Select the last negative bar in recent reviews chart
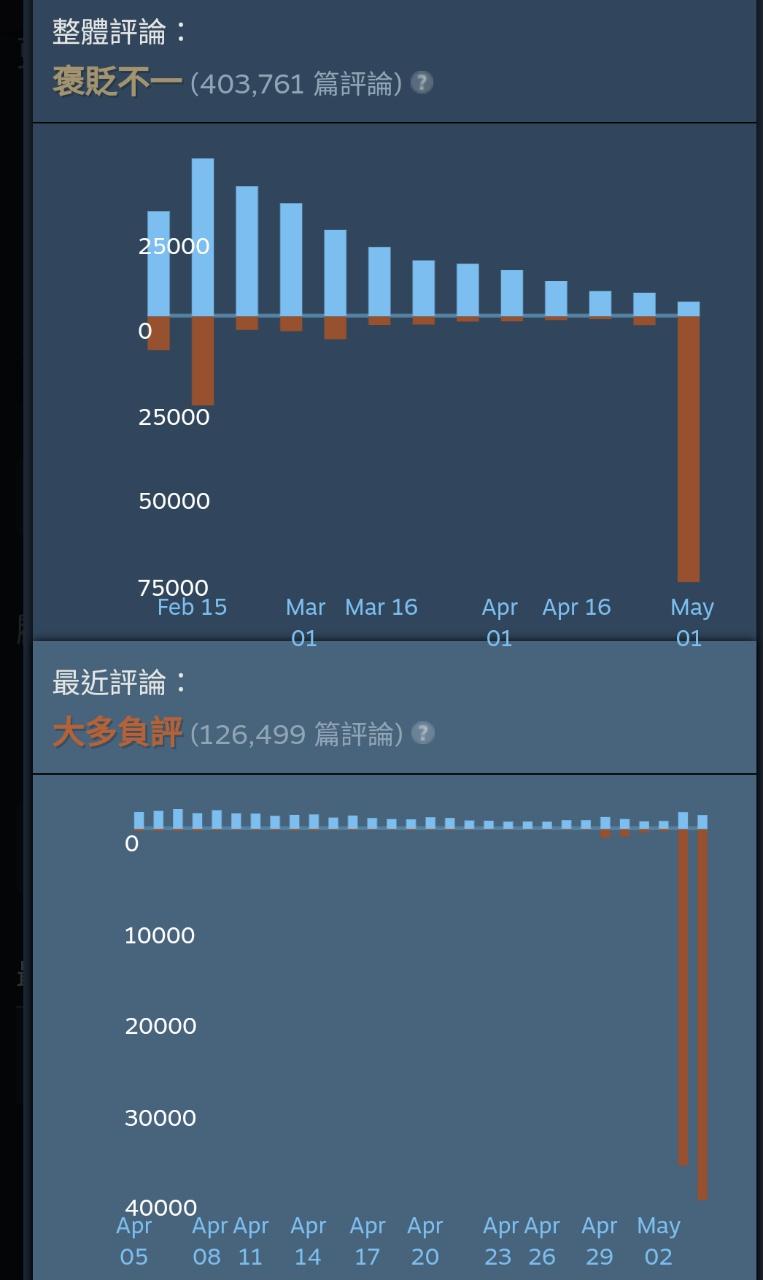The width and height of the screenshot is (763, 1280). 703,1012
